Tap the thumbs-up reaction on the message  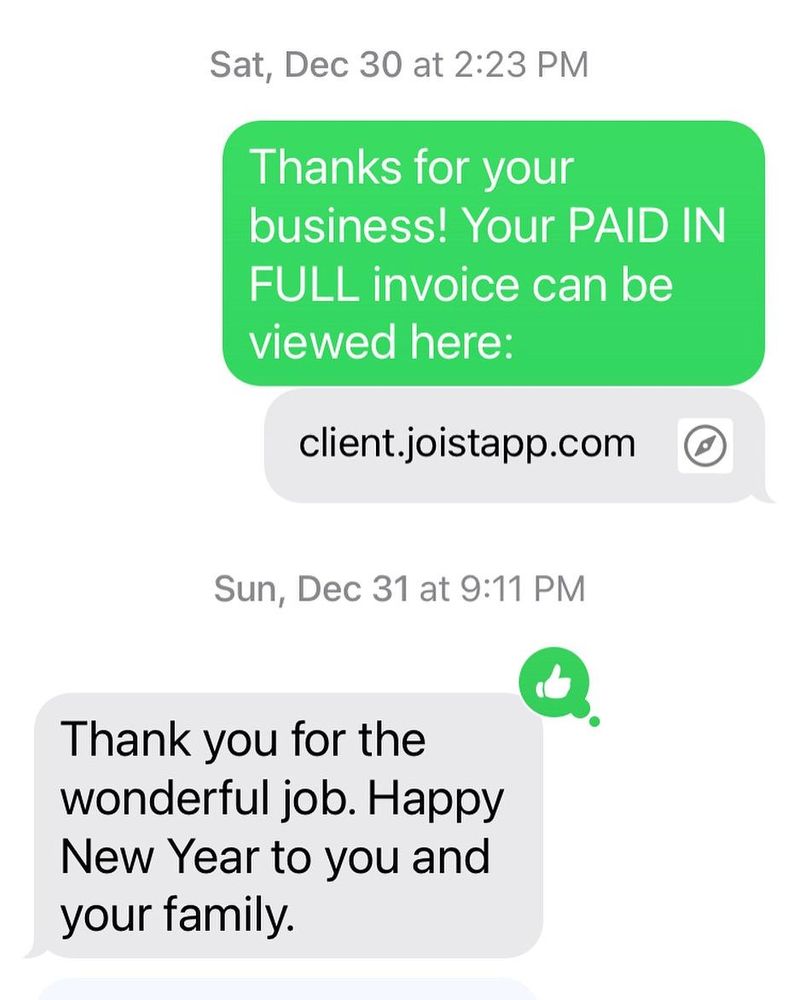552,684
